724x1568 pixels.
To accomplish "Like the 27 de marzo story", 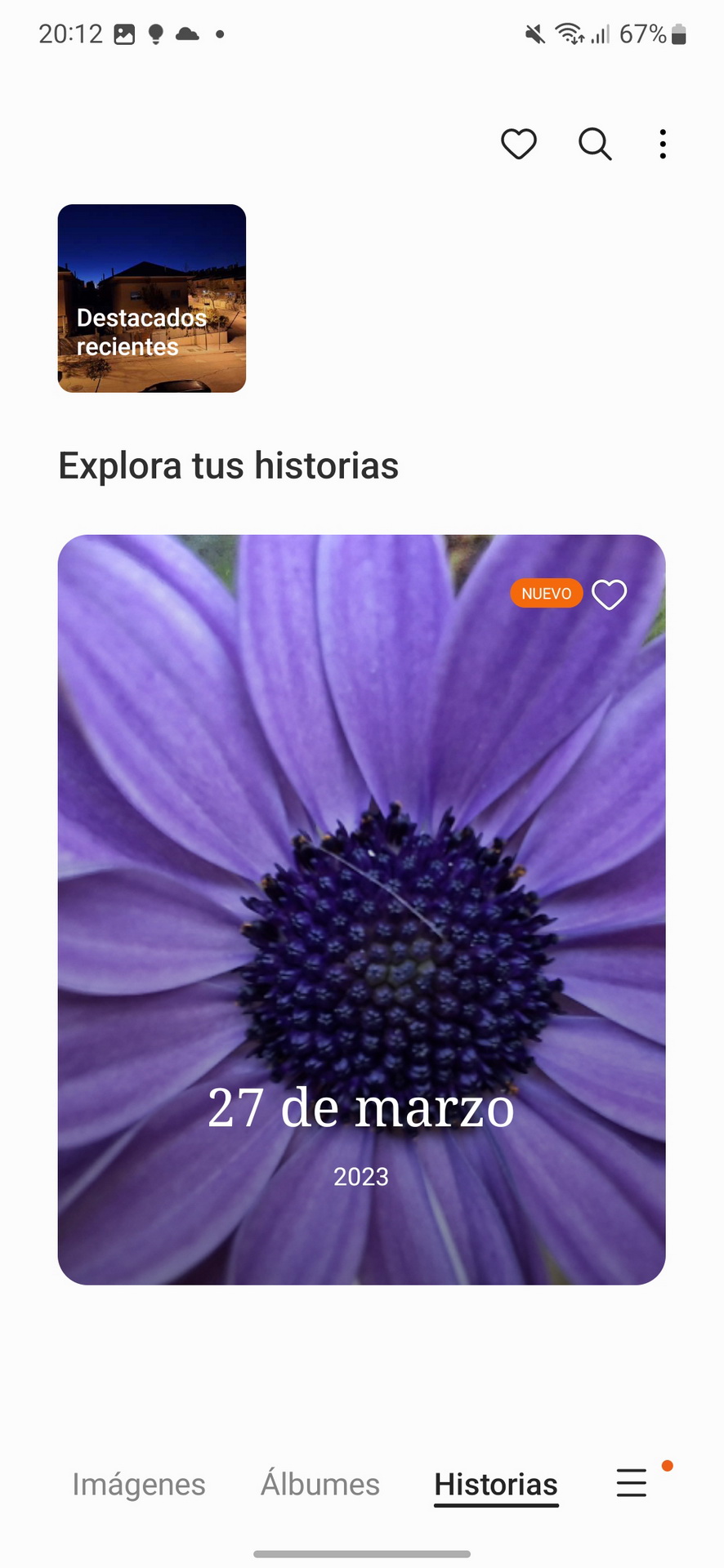I will [x=609, y=595].
